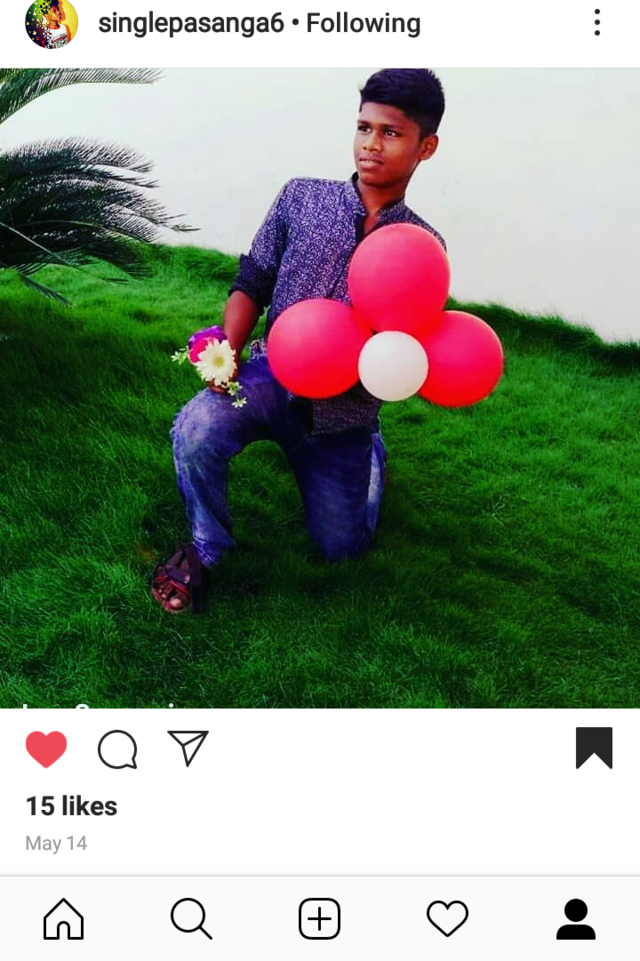Viewport: 640px width, 961px height.
Task: Switch to the Search tab
Action: (191, 919)
